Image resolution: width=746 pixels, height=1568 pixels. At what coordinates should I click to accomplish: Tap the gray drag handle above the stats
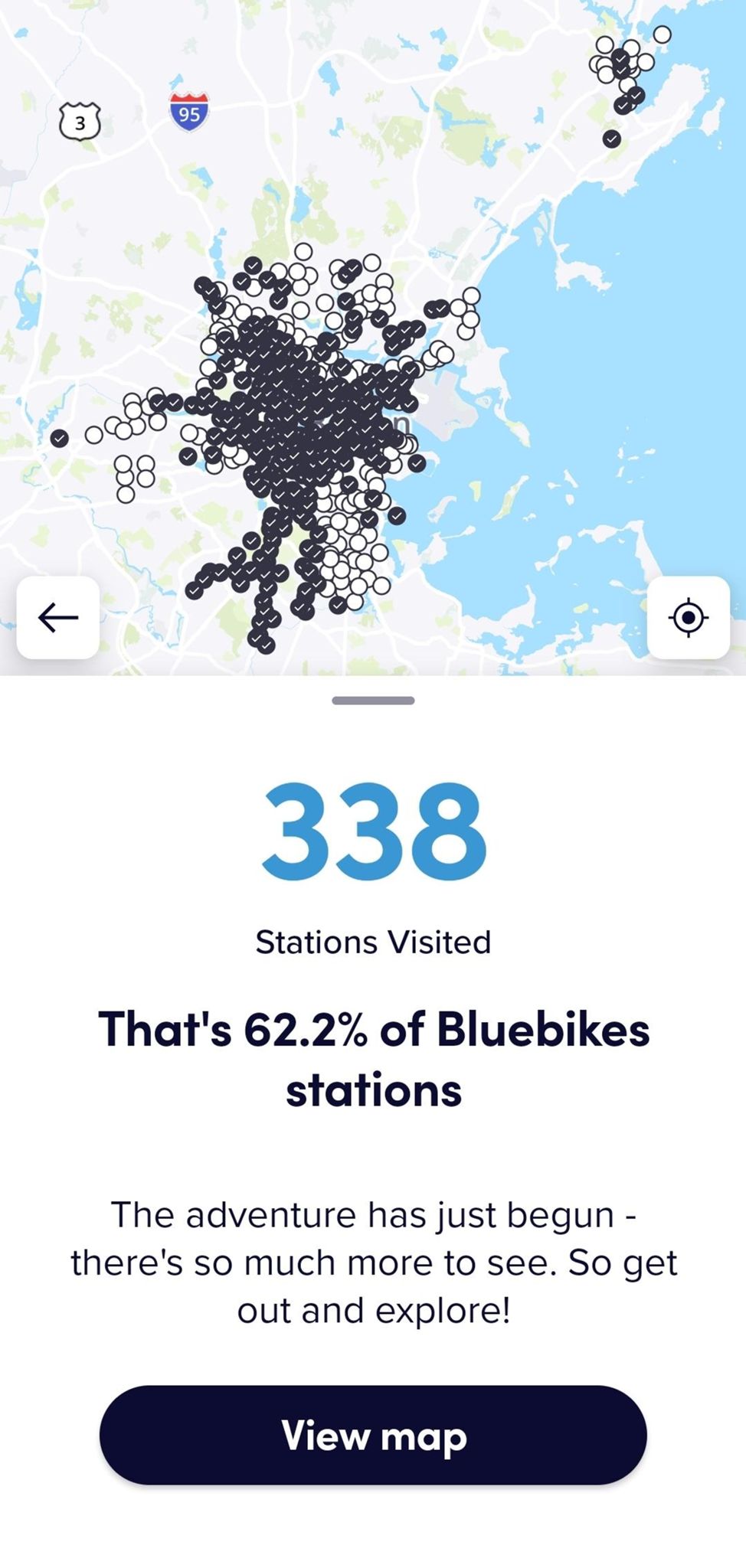point(373,700)
